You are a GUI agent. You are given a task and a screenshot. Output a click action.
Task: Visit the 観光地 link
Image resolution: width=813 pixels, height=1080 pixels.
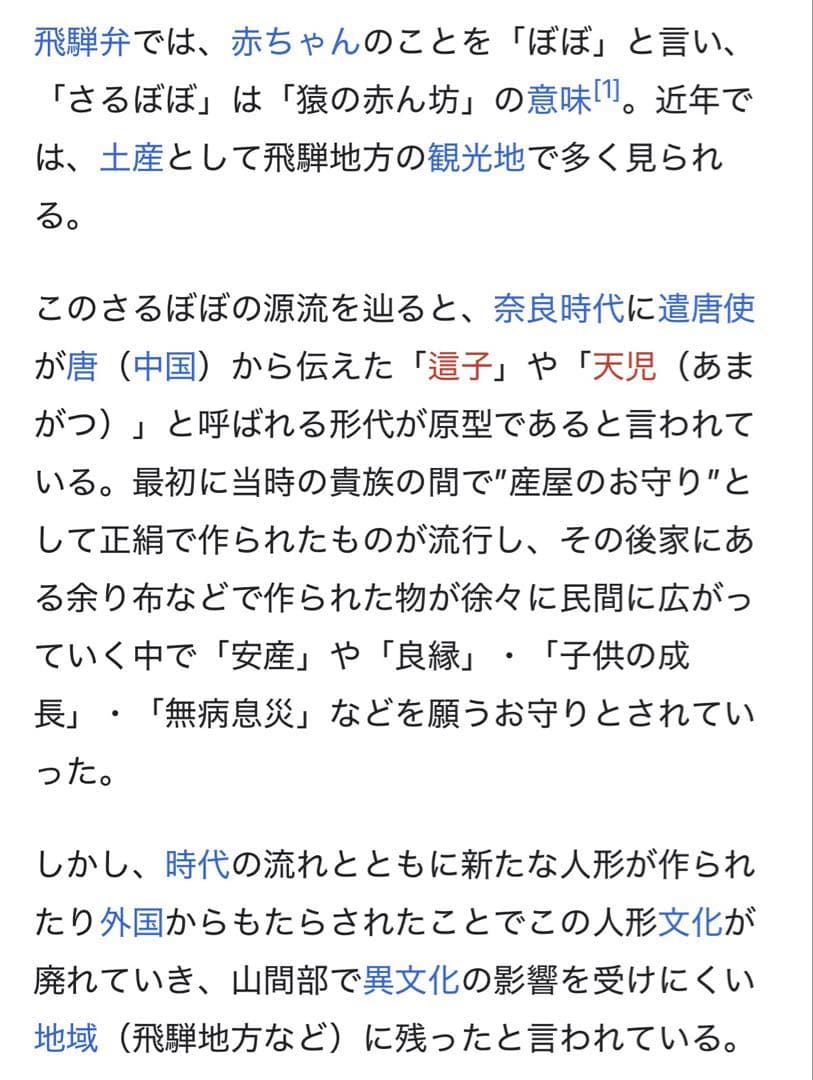[475, 159]
